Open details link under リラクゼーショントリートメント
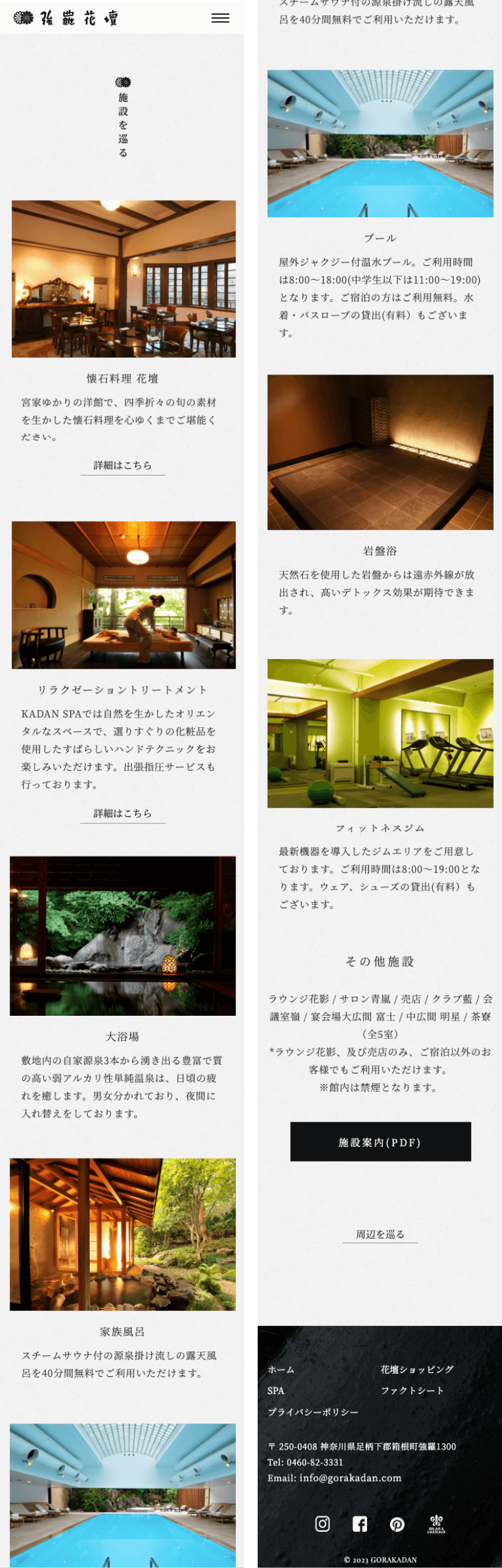 coord(123,813)
